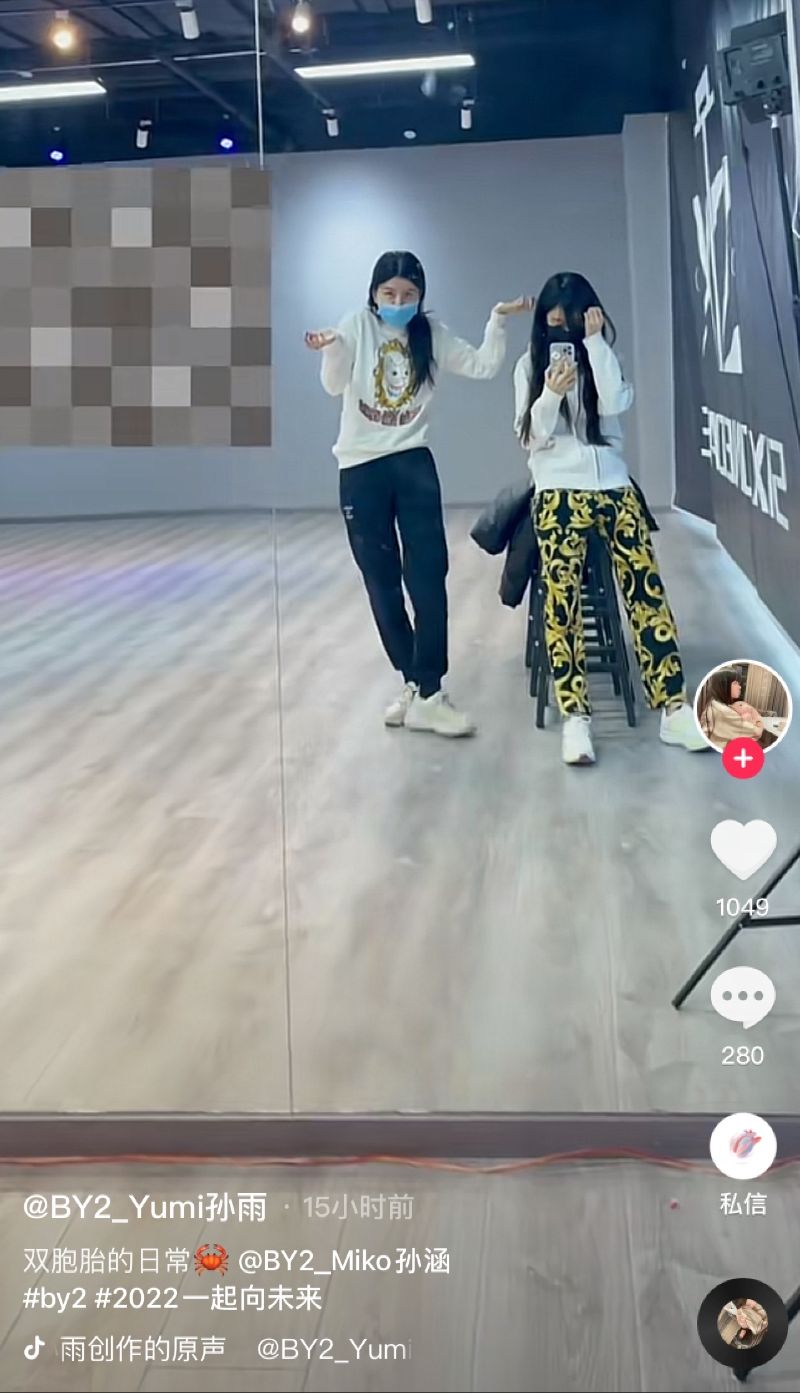Tap the 私信 private message icon
800x1393 pixels.
pos(743,1147)
